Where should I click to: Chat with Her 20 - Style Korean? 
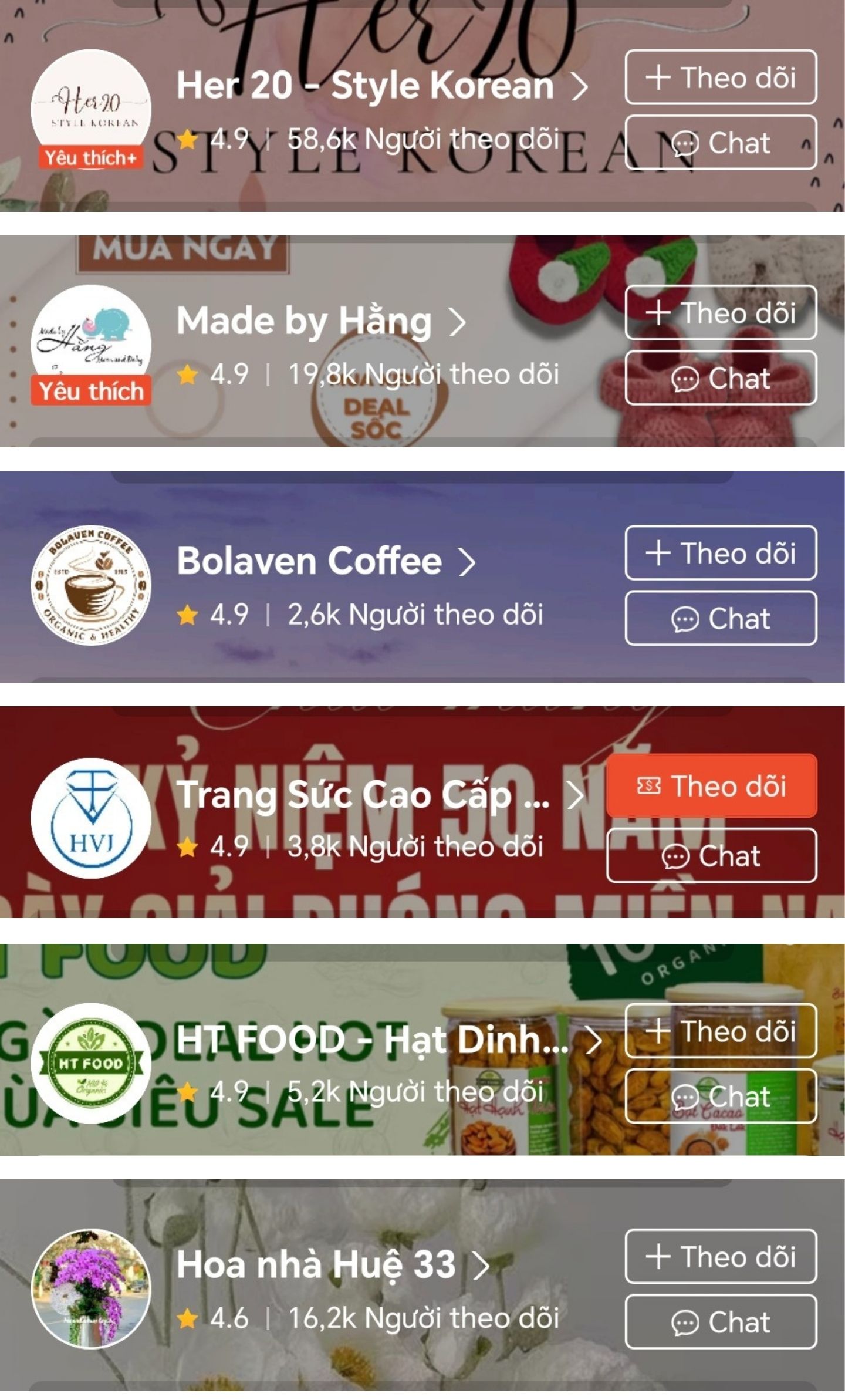(x=721, y=143)
